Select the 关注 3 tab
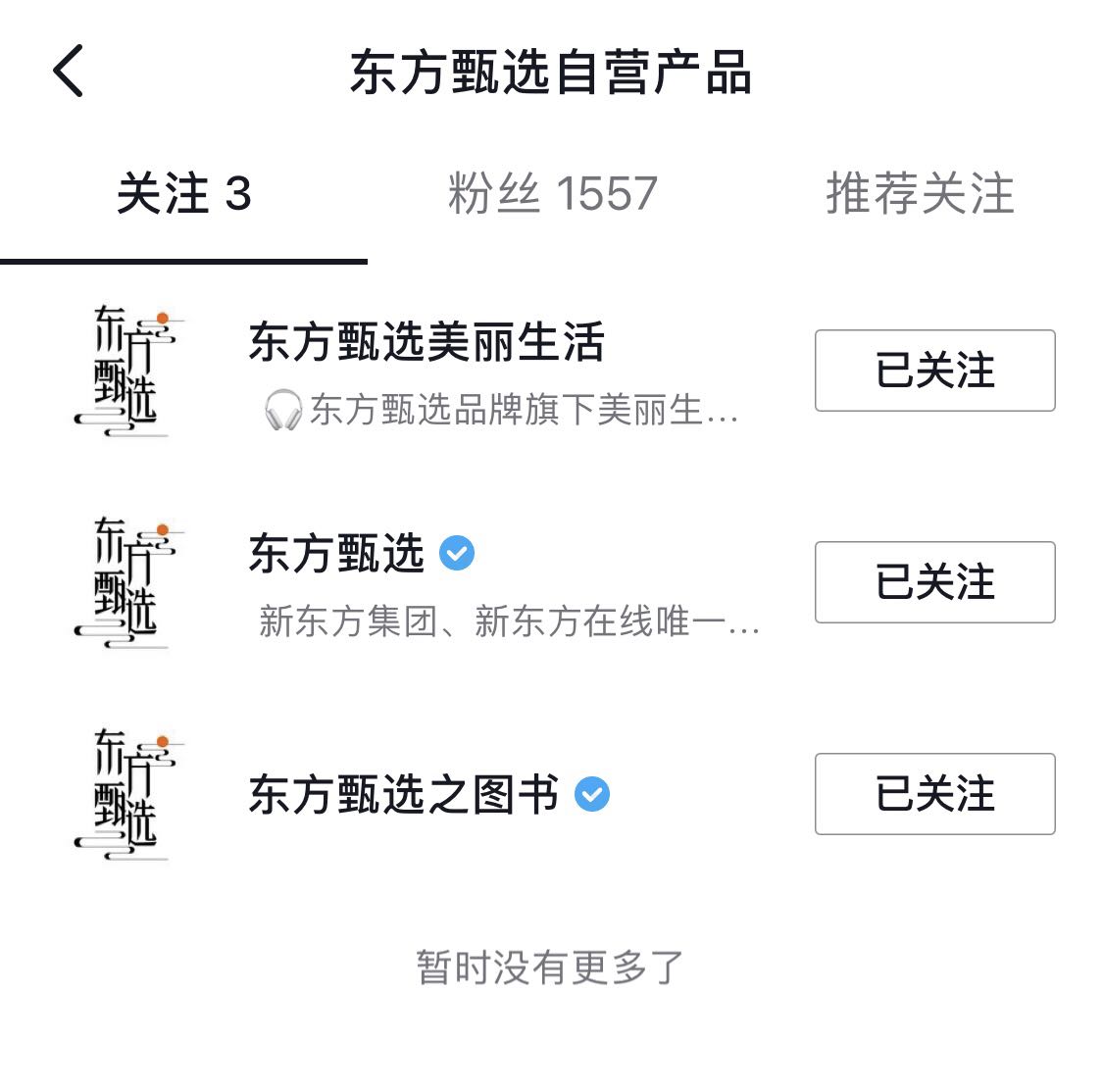The width and height of the screenshot is (1103, 1092). (x=183, y=193)
